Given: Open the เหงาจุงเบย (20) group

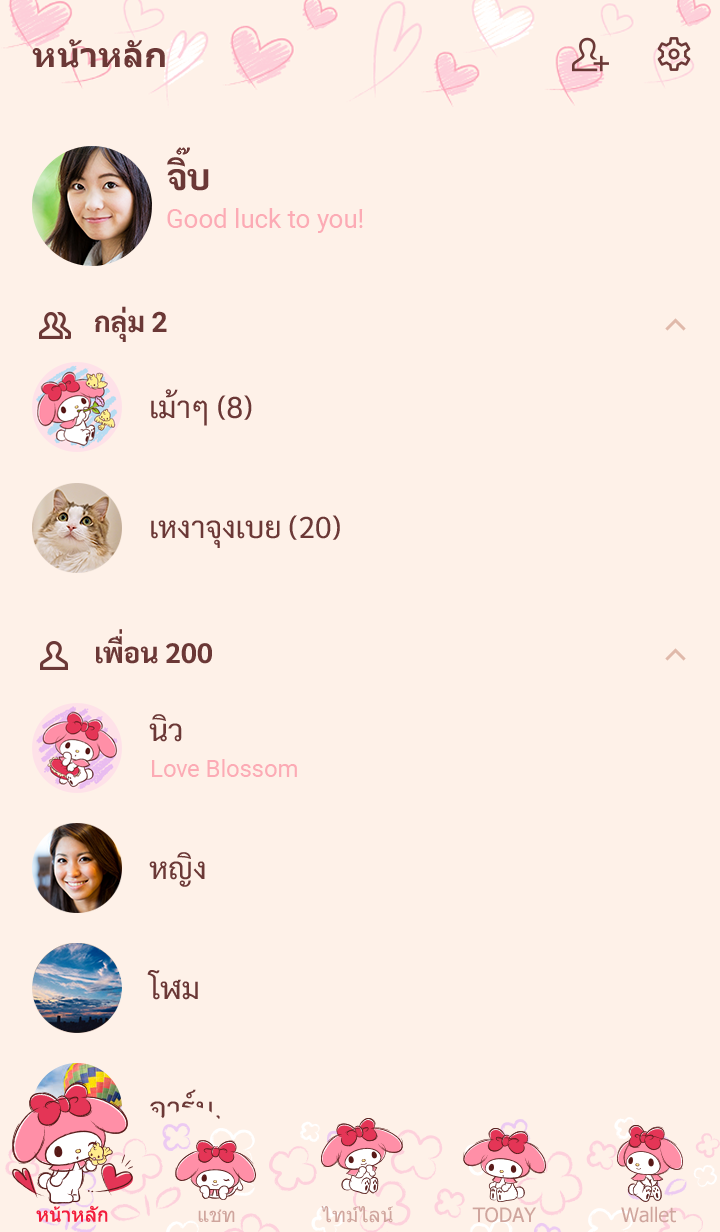Looking at the screenshot, I should point(244,528).
